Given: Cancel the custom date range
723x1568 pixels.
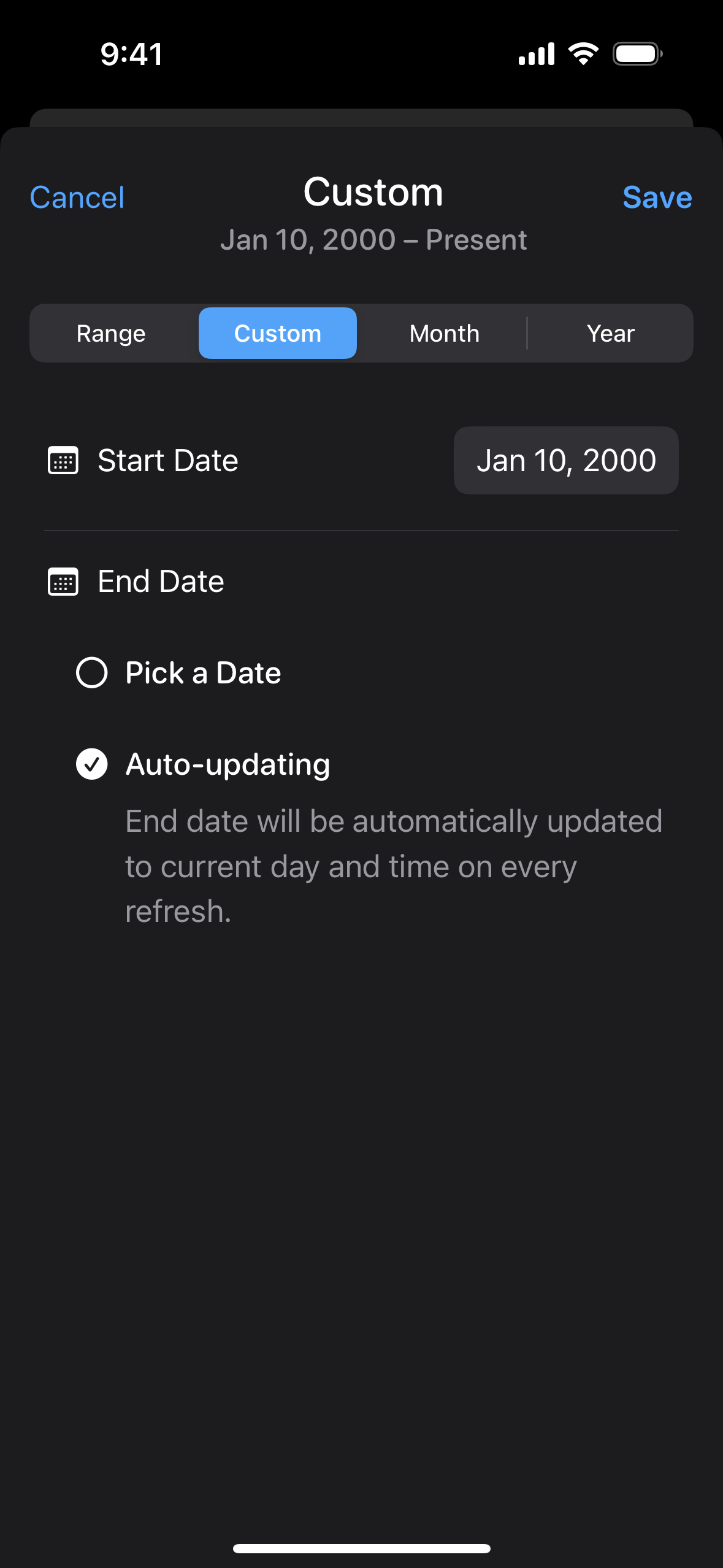Looking at the screenshot, I should pos(77,198).
